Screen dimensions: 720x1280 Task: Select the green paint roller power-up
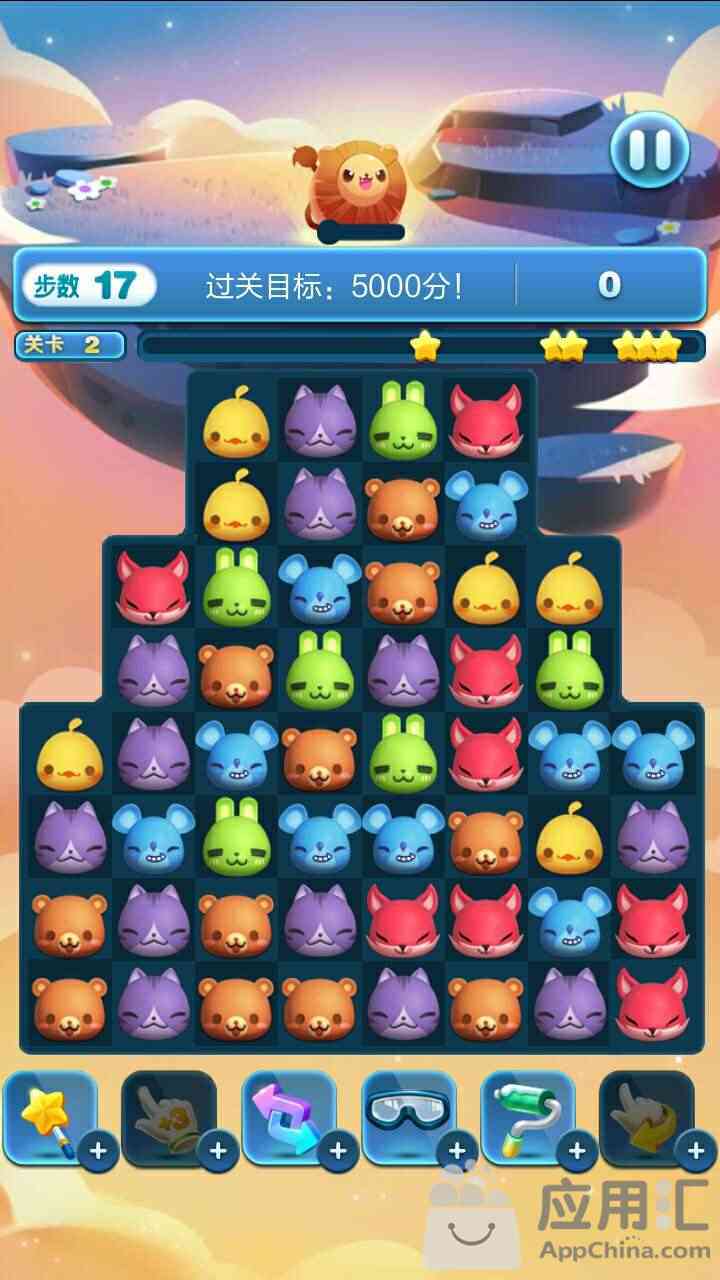[x=528, y=1117]
